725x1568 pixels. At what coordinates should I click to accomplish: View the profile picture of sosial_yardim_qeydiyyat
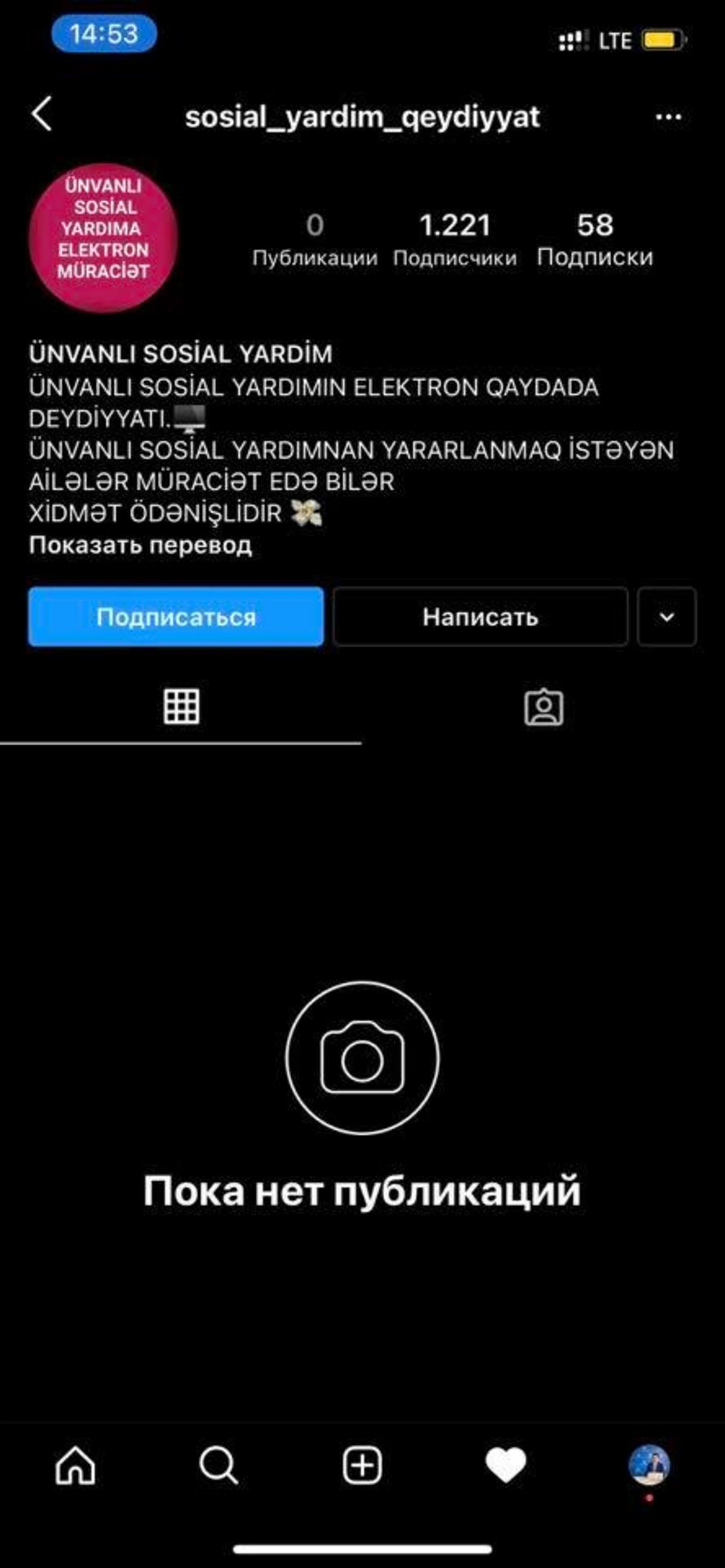(x=103, y=238)
